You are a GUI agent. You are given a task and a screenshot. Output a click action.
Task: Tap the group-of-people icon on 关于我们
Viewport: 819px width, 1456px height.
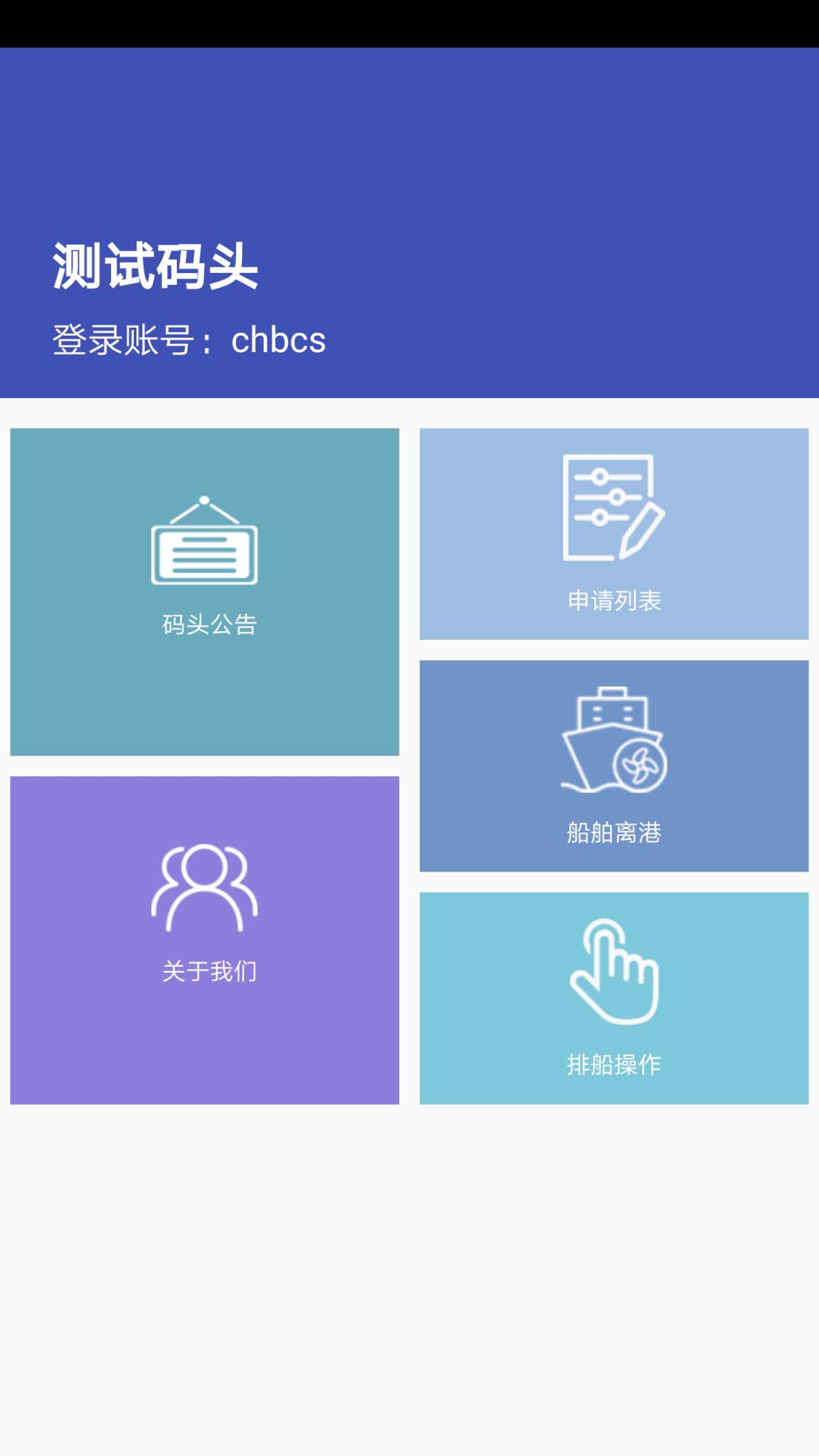(204, 889)
